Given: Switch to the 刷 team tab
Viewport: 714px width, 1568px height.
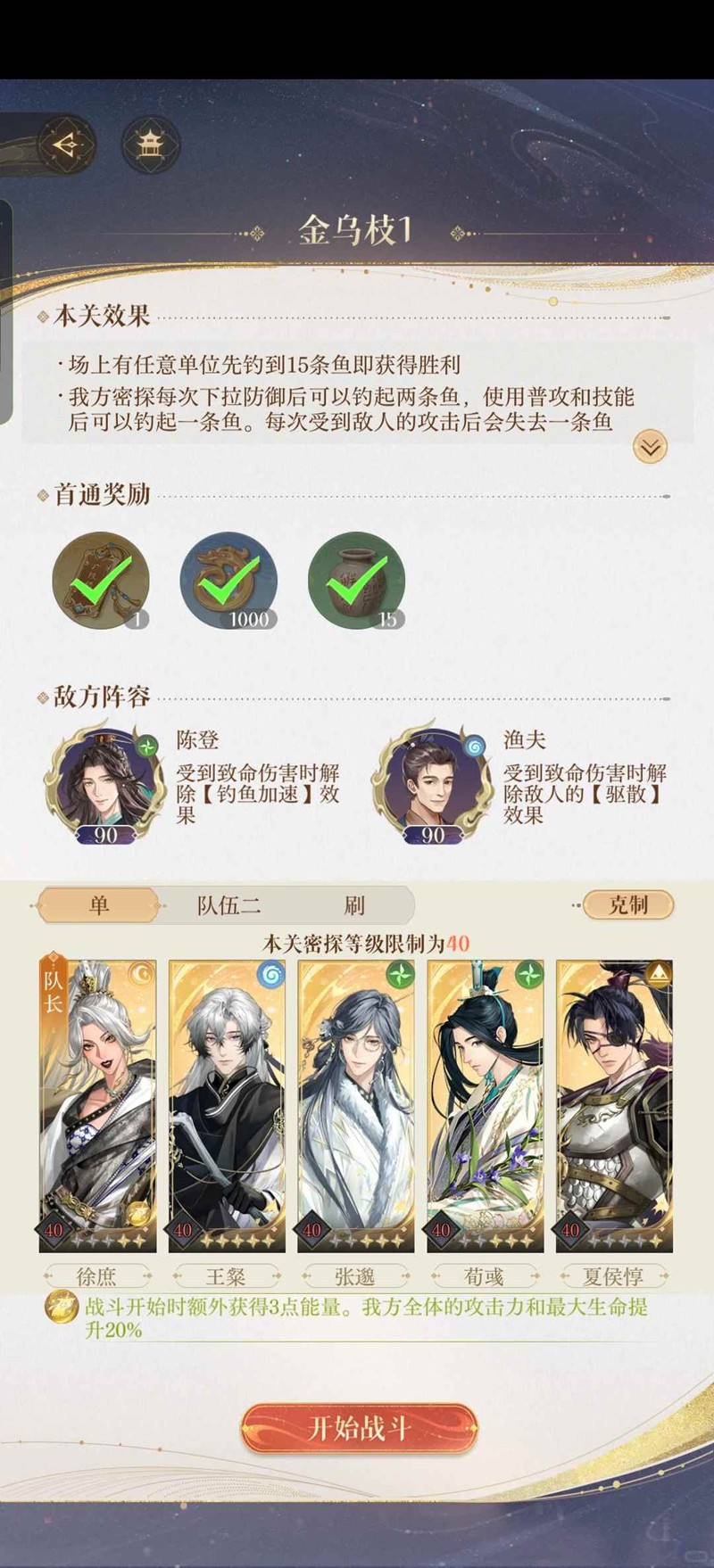Looking at the screenshot, I should (x=354, y=905).
